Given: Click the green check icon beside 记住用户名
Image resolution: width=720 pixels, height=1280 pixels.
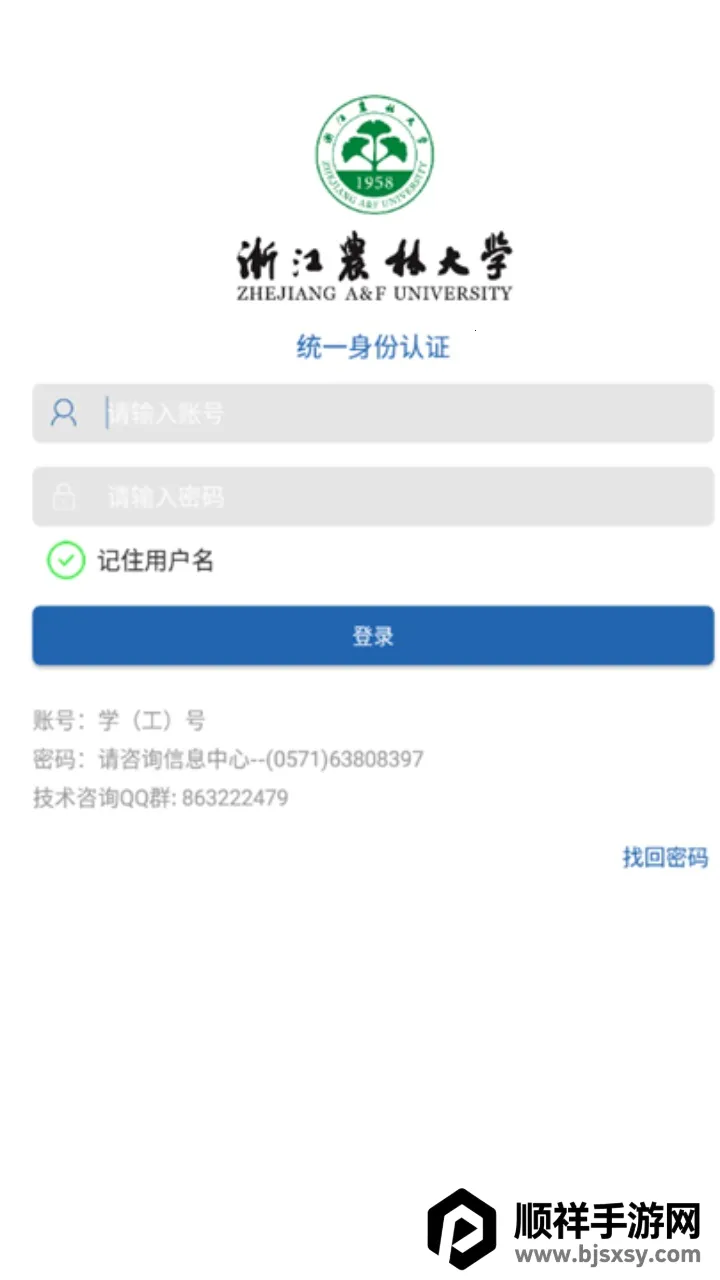Looking at the screenshot, I should 65,561.
